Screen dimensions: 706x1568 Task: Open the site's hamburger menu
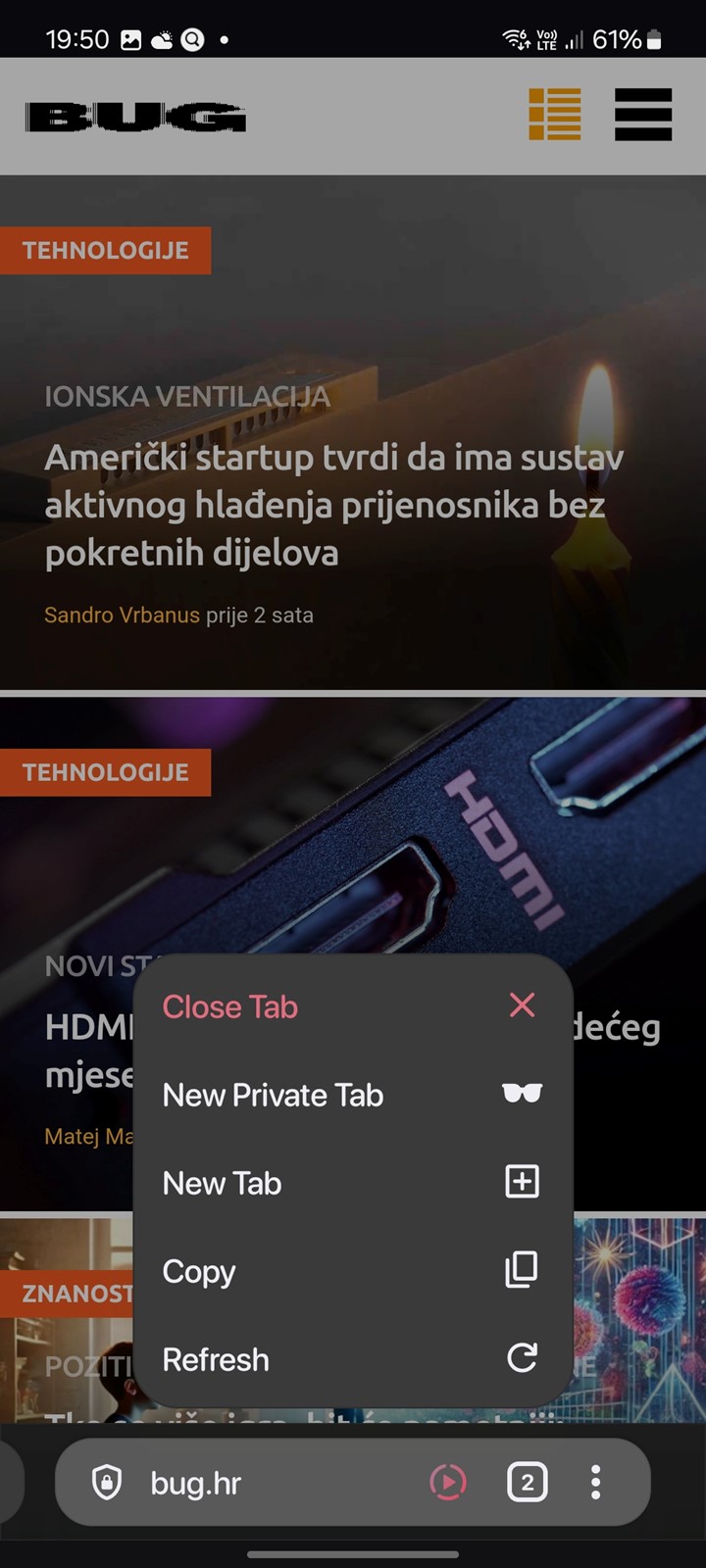643,115
